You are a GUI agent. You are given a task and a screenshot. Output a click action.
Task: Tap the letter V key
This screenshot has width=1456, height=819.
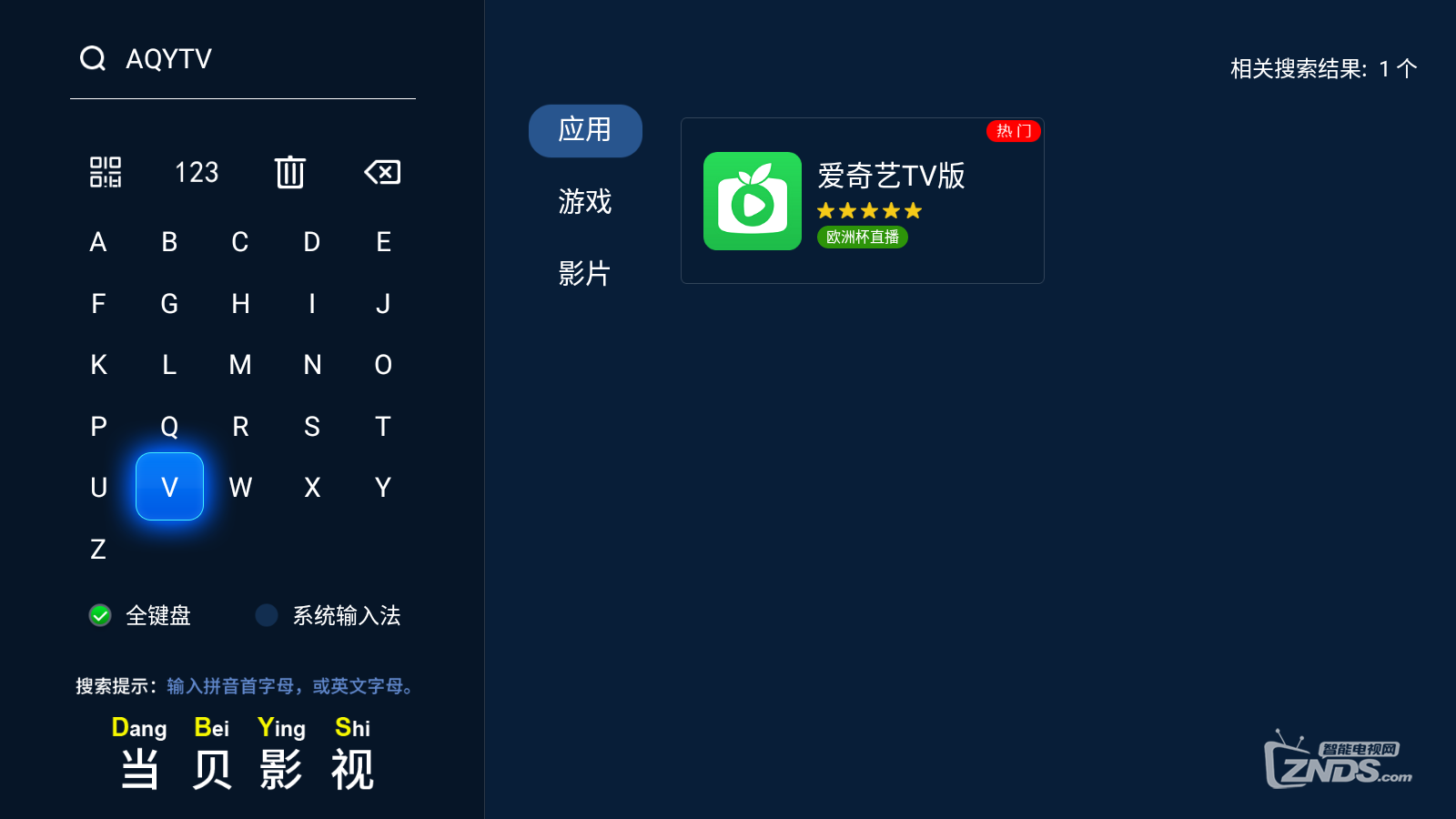(169, 487)
